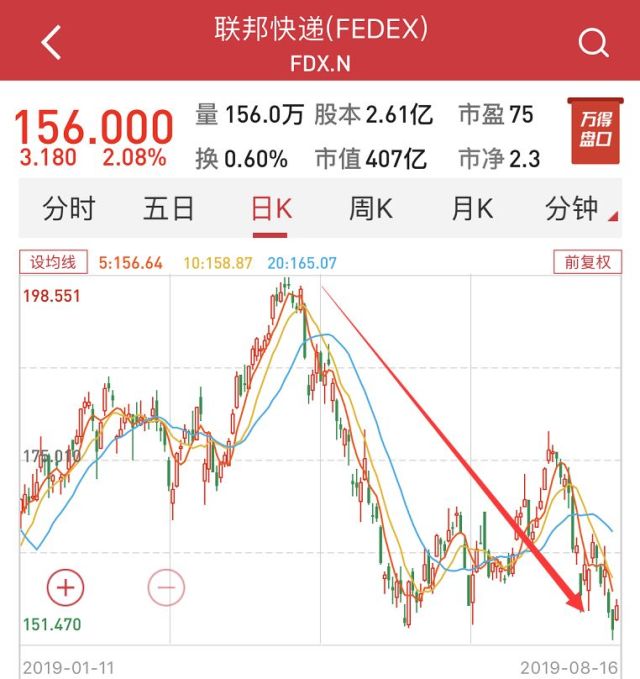The width and height of the screenshot is (640, 679).
Task: Open the 设均线 moving average settings
Action: click(x=52, y=263)
